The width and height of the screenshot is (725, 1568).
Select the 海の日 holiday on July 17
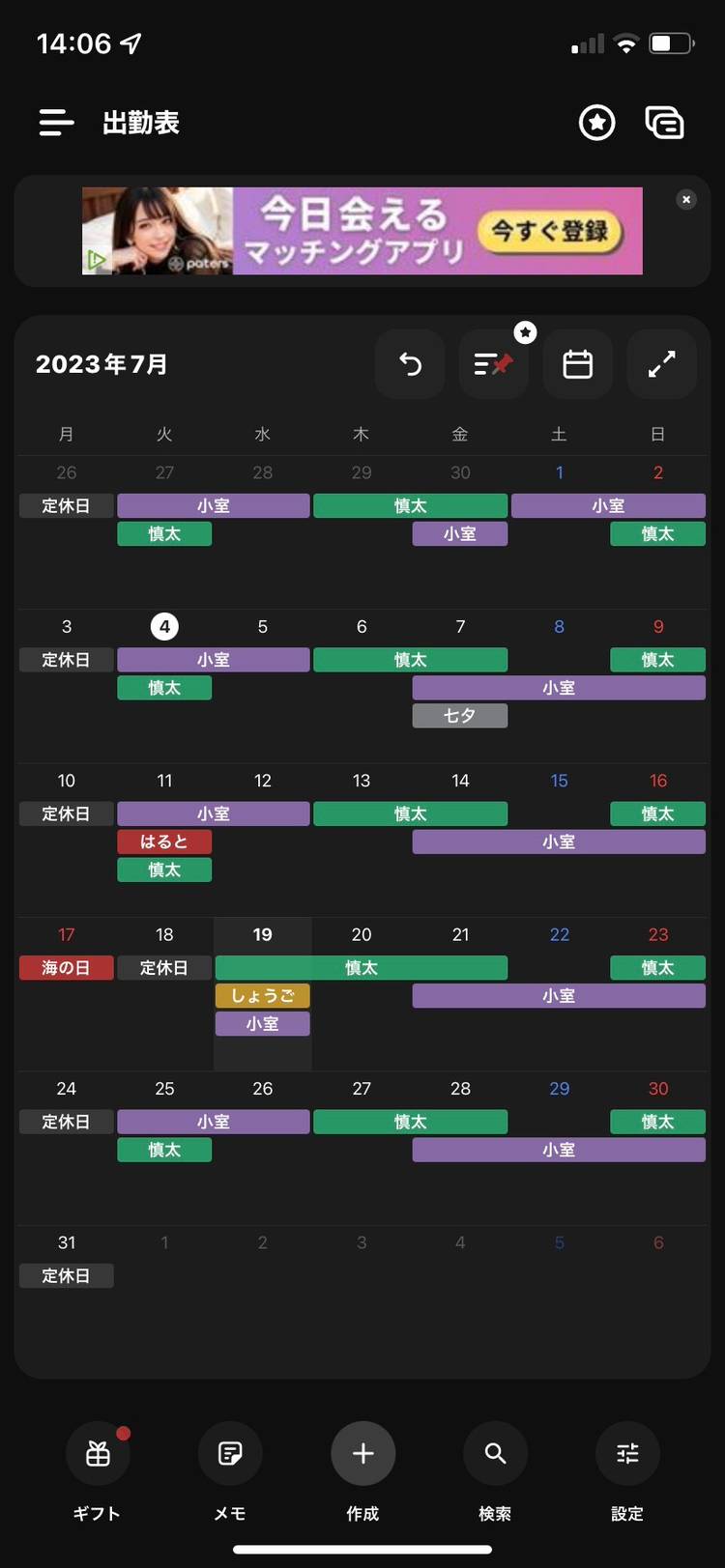pyautogui.click(x=66, y=967)
